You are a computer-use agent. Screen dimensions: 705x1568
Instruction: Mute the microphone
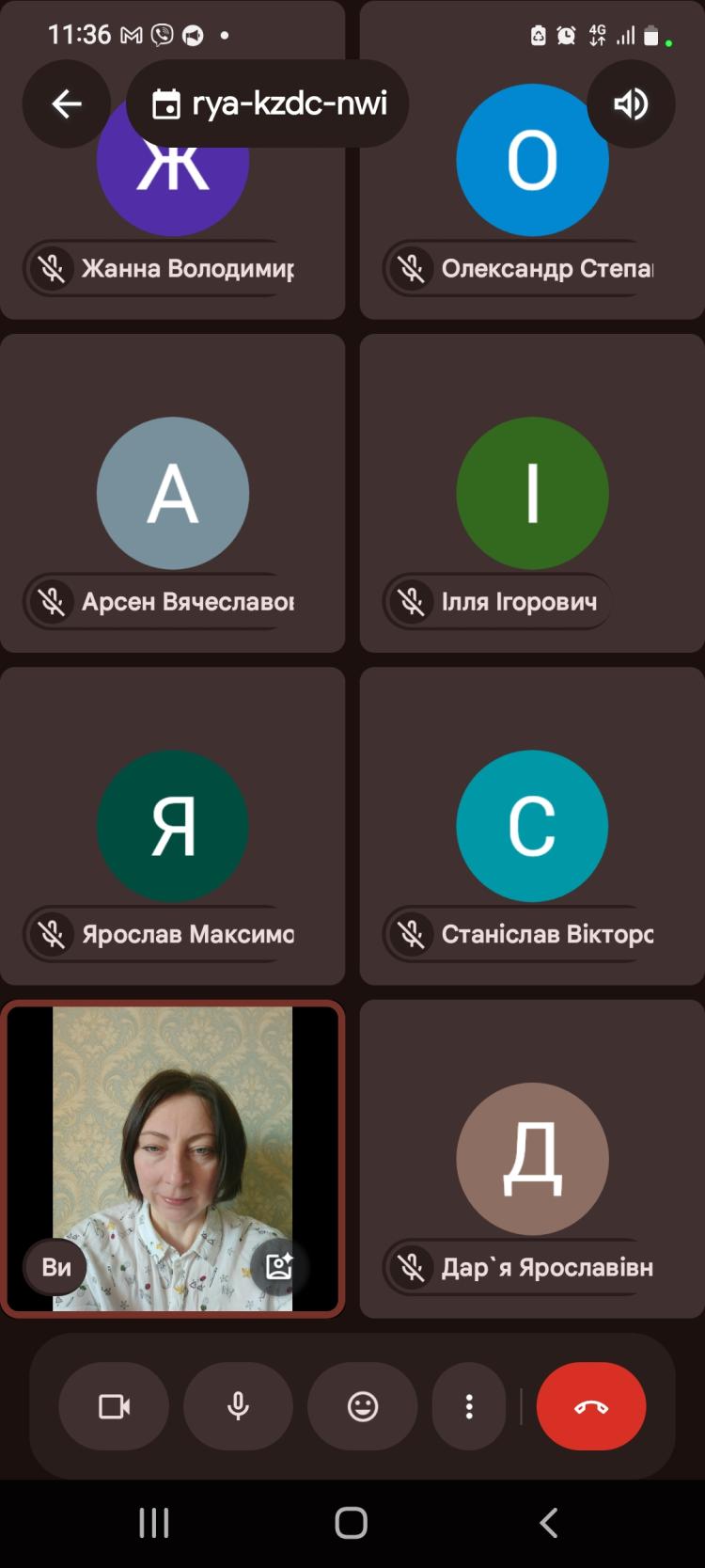[238, 1406]
